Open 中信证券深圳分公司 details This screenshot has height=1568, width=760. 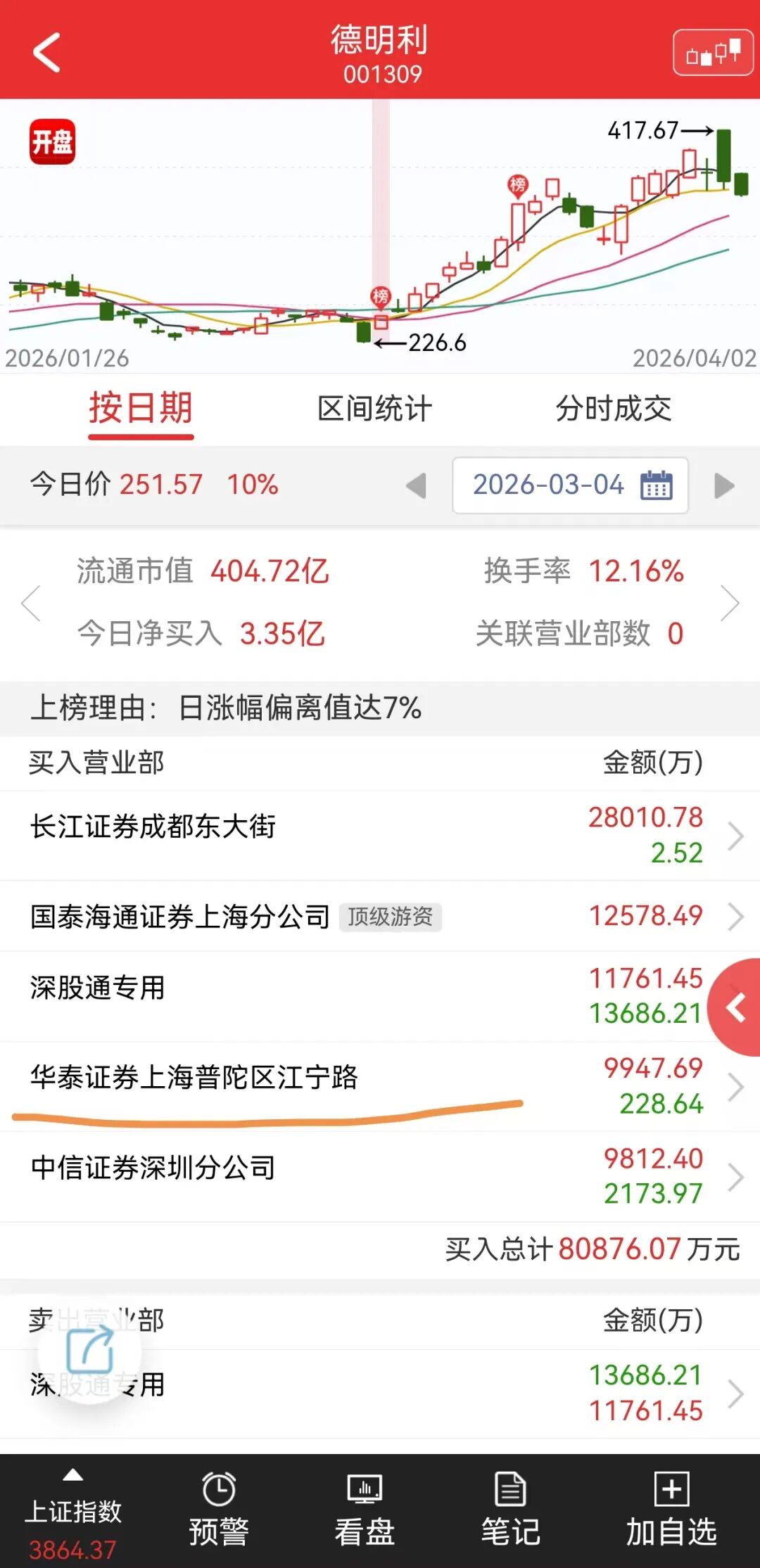point(380,1177)
